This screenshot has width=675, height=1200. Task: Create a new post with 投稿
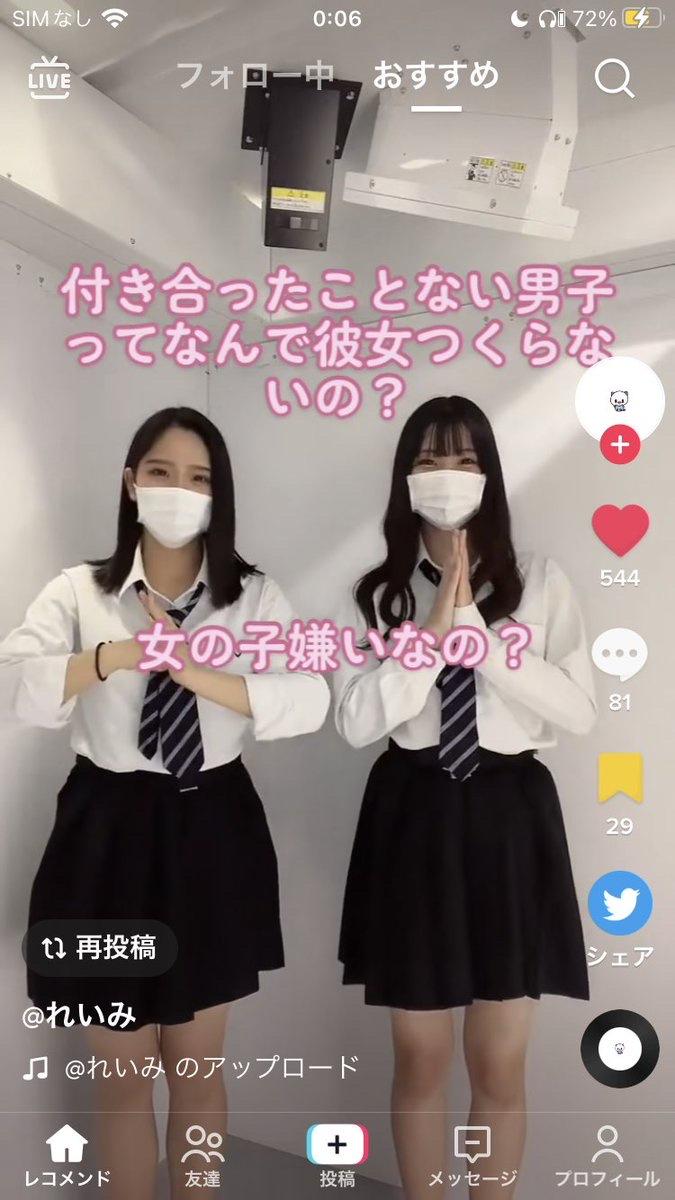(x=337, y=1156)
